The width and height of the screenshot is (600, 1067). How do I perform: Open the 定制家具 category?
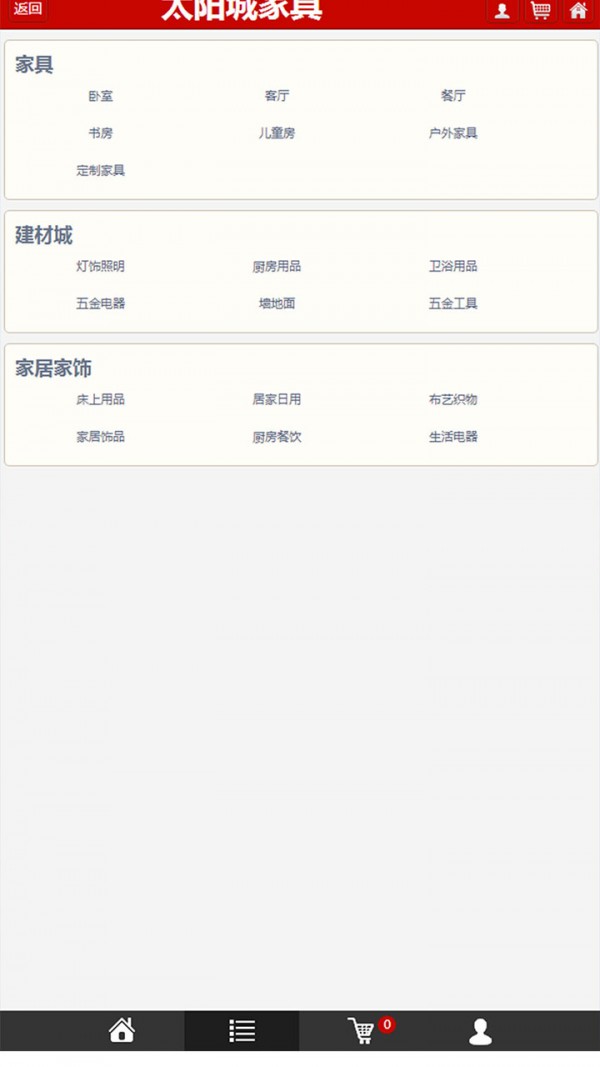101,170
